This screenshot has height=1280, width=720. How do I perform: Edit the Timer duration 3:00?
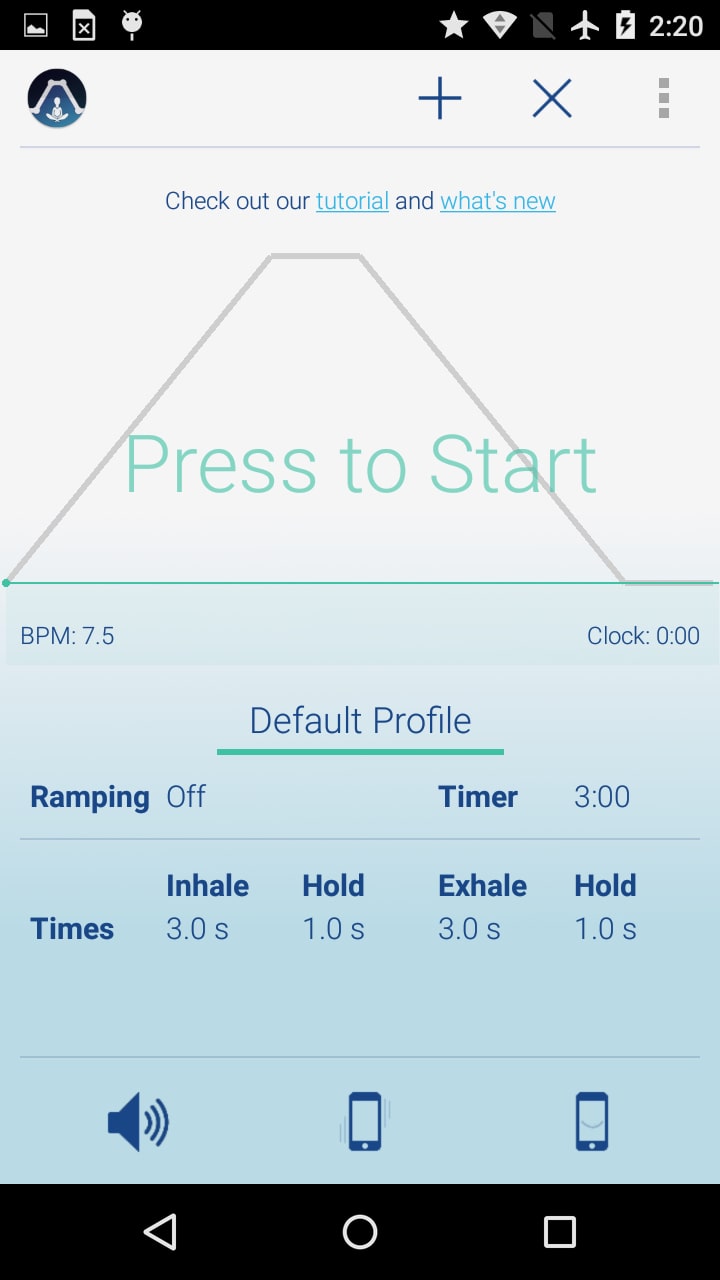coord(602,797)
